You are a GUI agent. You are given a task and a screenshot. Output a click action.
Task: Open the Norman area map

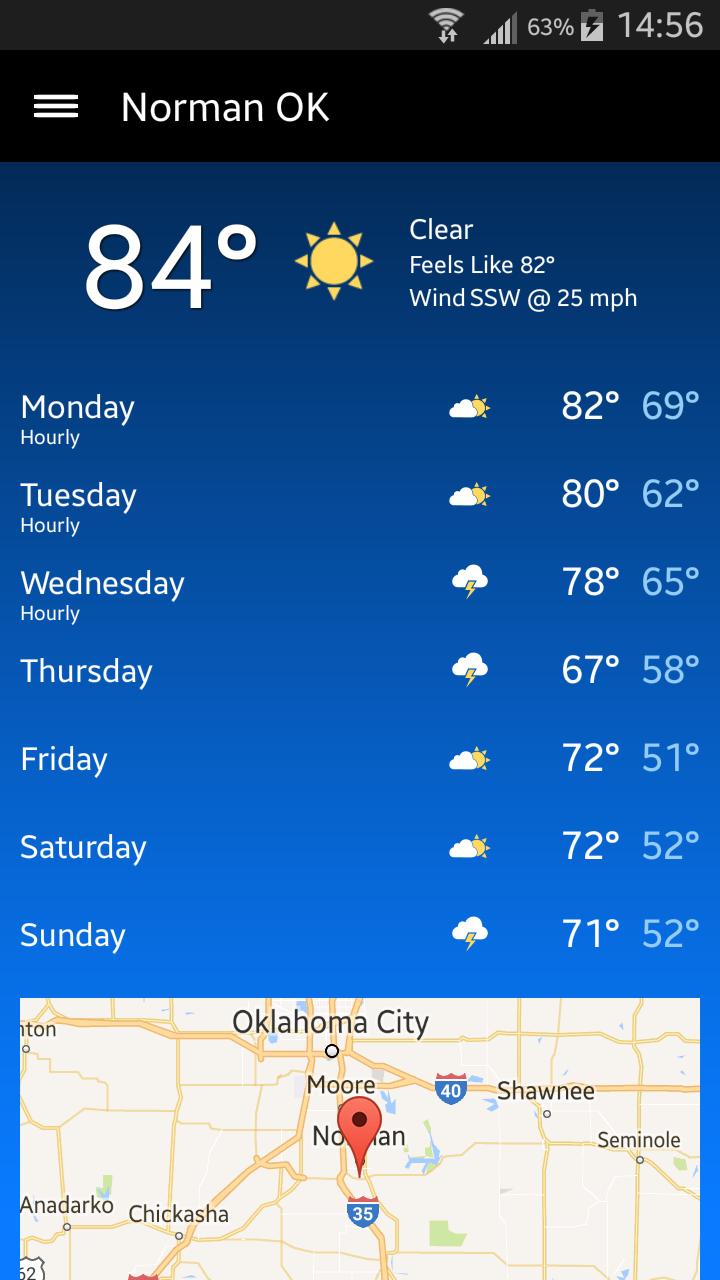(x=360, y=1138)
